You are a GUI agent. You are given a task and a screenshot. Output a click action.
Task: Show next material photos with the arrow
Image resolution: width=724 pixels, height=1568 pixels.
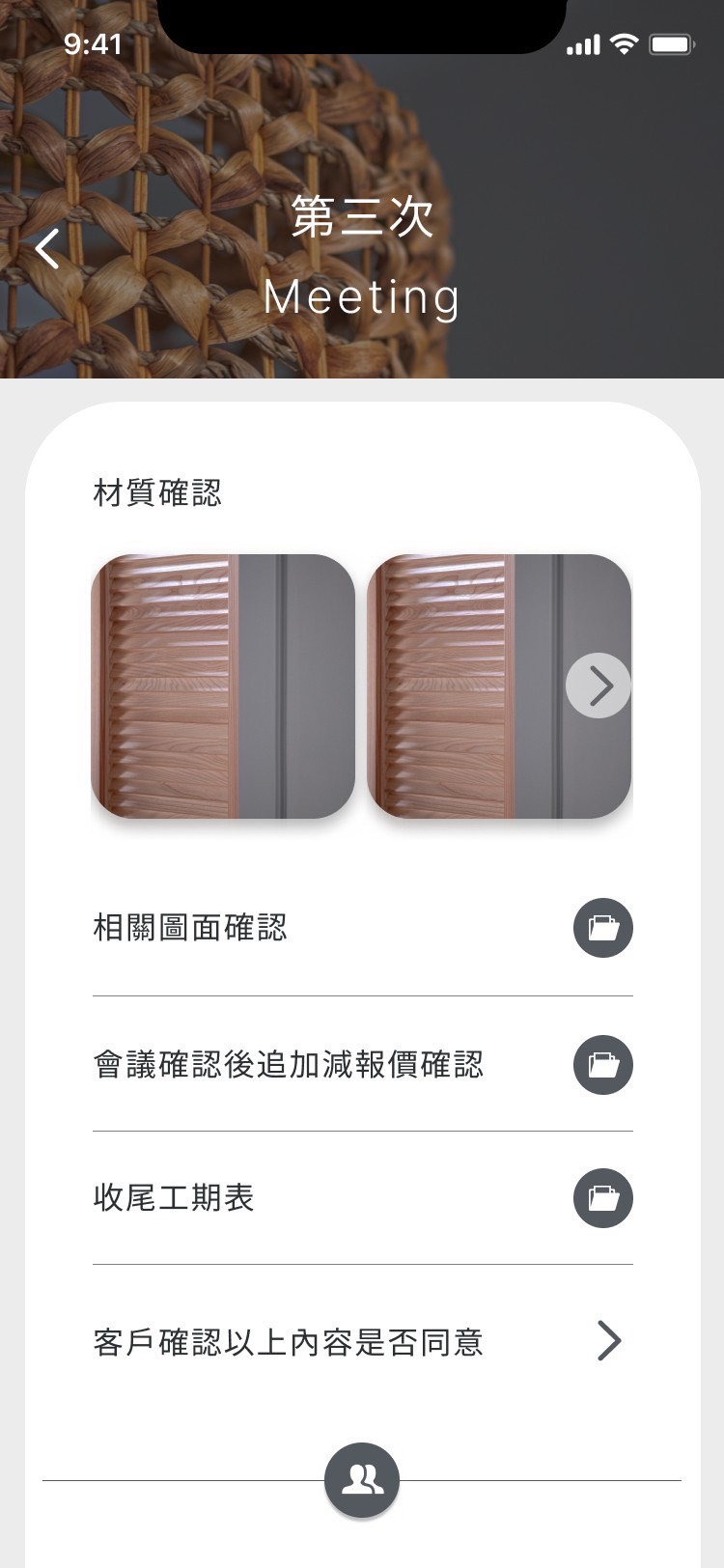tap(599, 686)
